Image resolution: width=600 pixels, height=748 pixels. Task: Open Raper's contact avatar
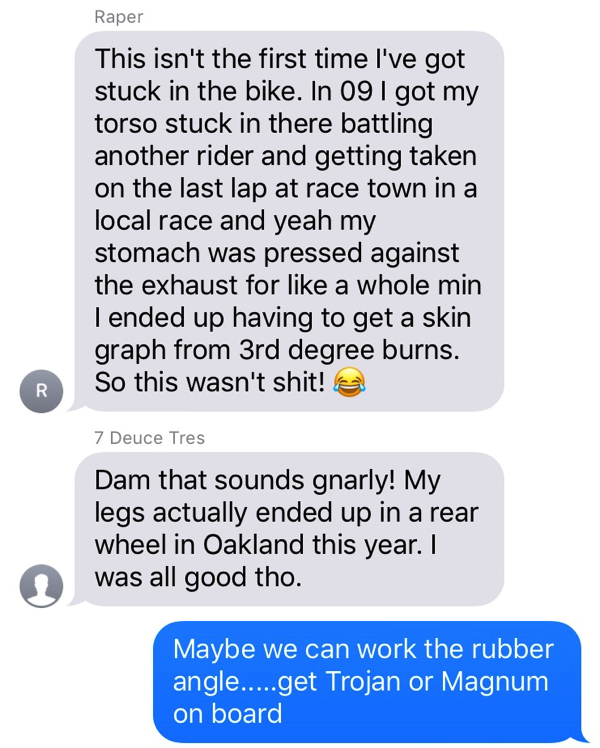pyautogui.click(x=41, y=390)
